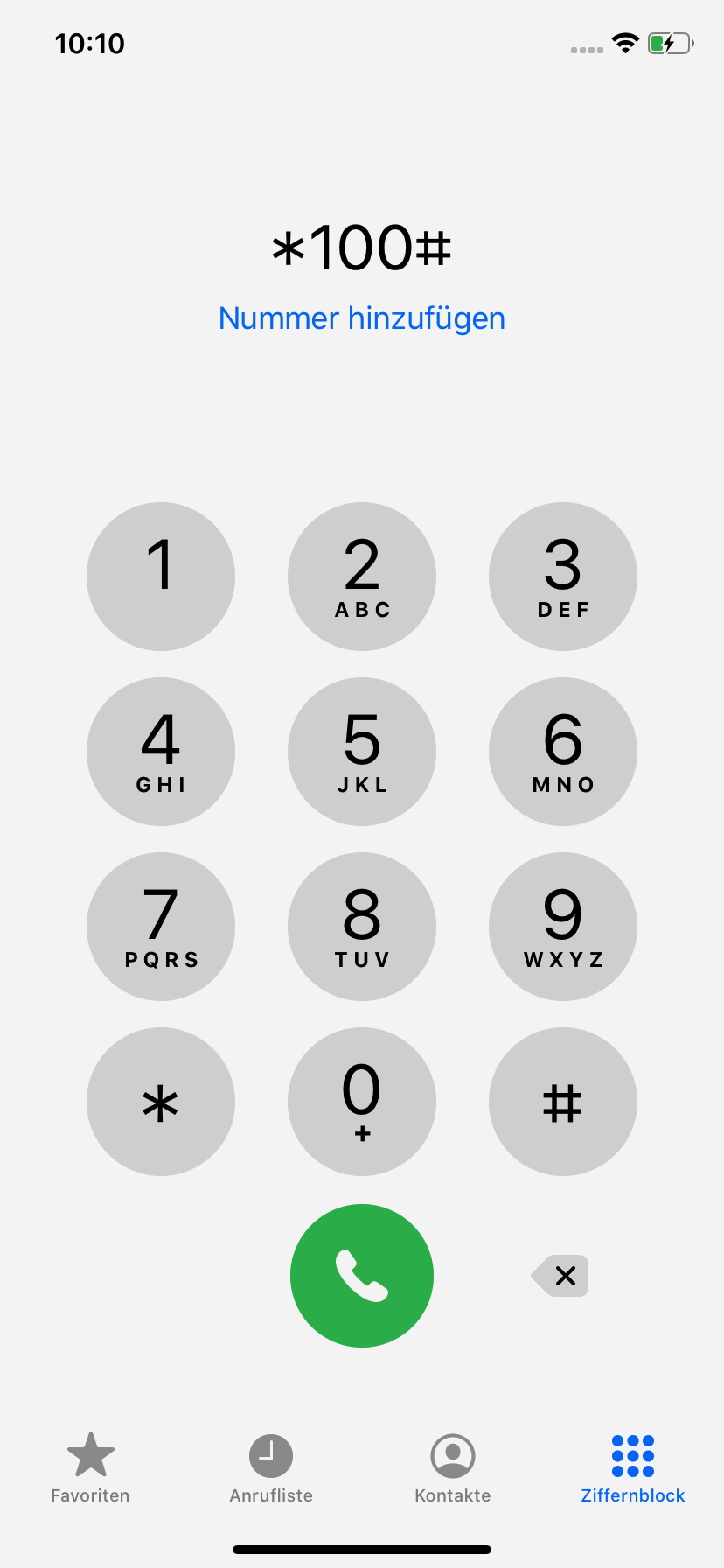Switch to the Favoriten tab

90,1469
